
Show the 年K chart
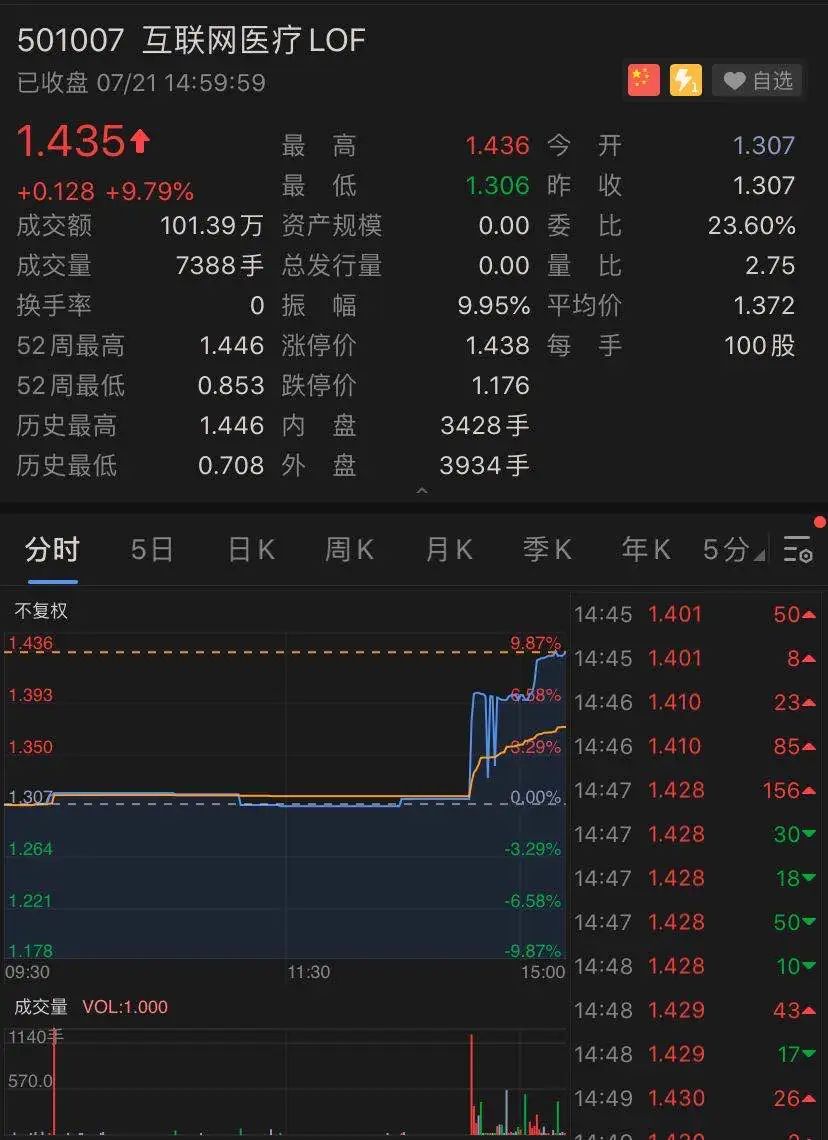click(x=646, y=549)
